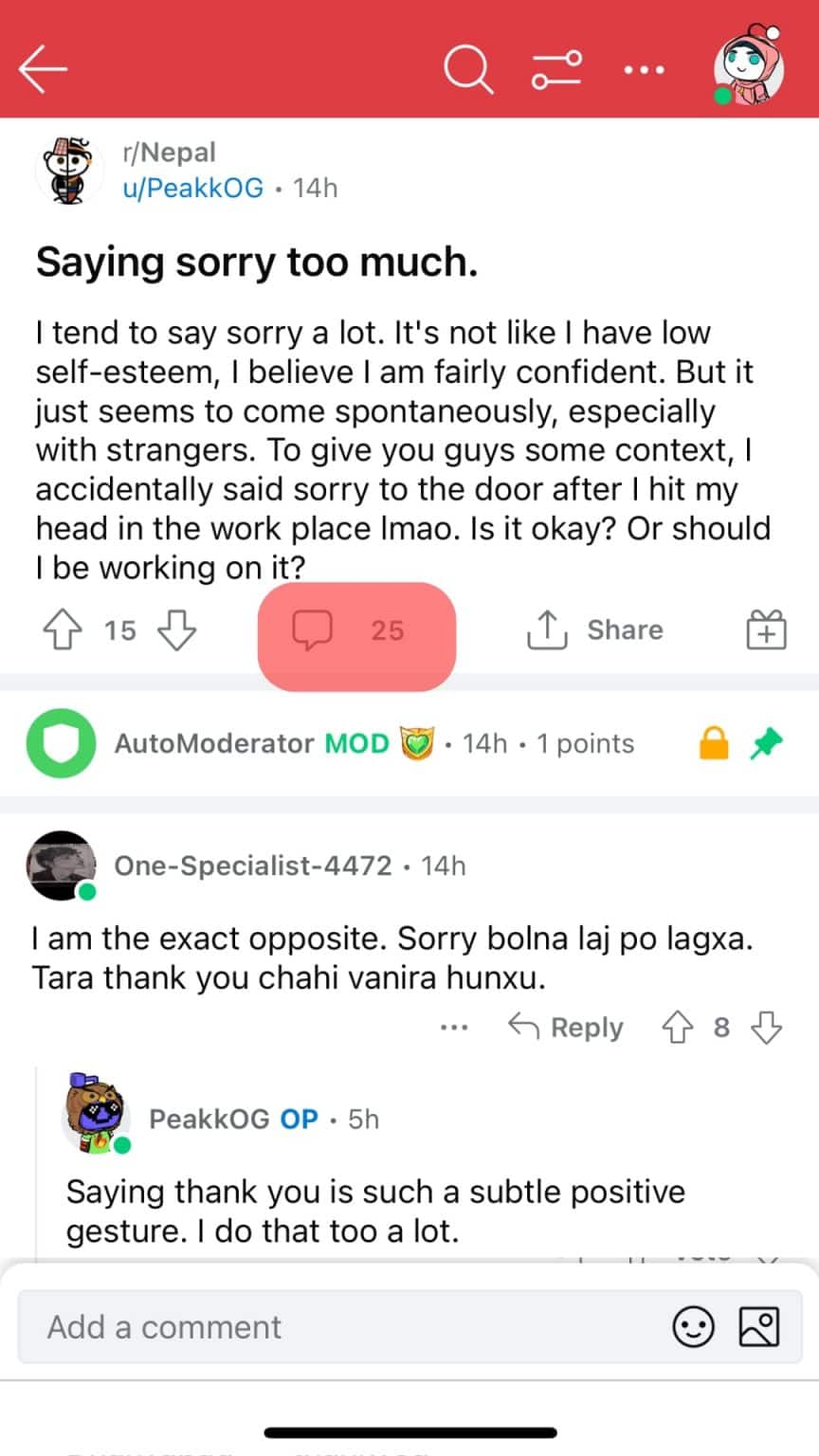Open the post overflow three-dot menu
The width and height of the screenshot is (819, 1456).
(x=644, y=69)
